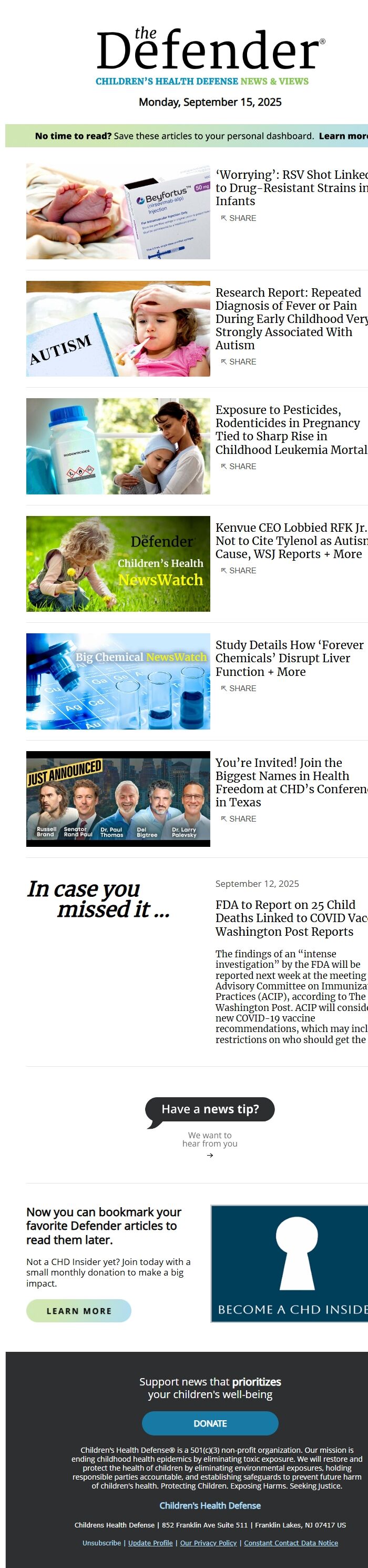Image resolution: width=368 pixels, height=1568 pixels.
Task: Tap 'Have a news tip?' bubble
Action: coord(210,1109)
